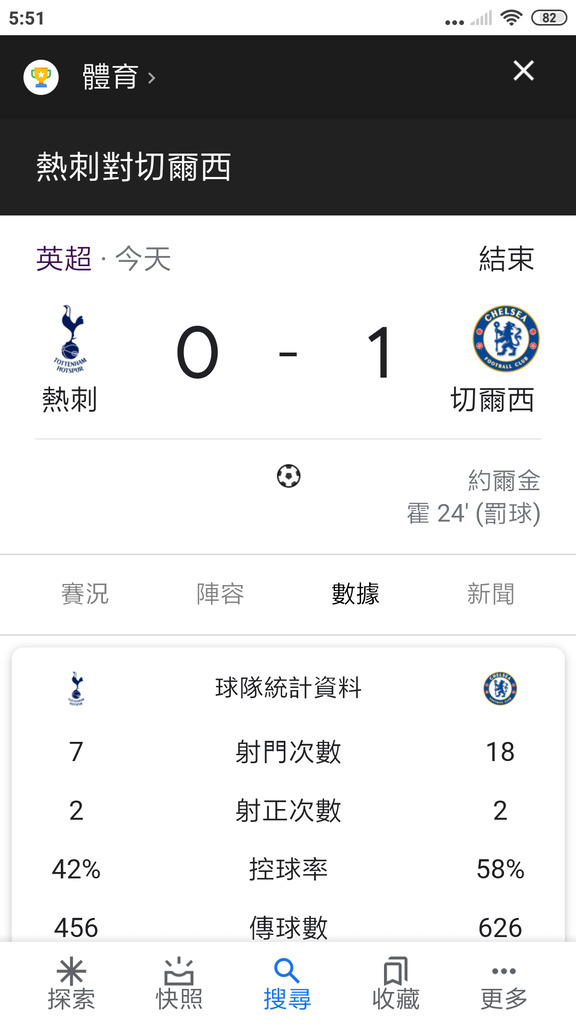The height and width of the screenshot is (1024, 576).
Task: Close the sports panel with the X
Action: tap(523, 71)
